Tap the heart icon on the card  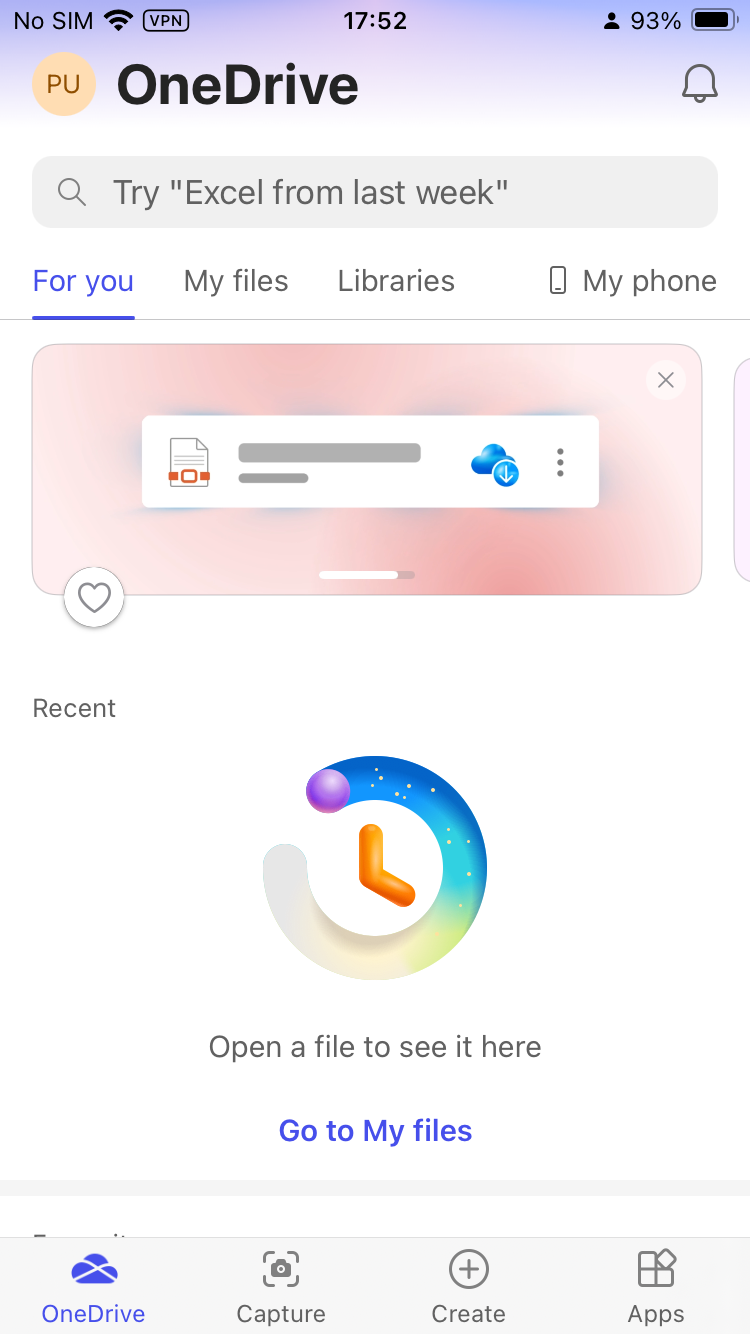click(94, 598)
